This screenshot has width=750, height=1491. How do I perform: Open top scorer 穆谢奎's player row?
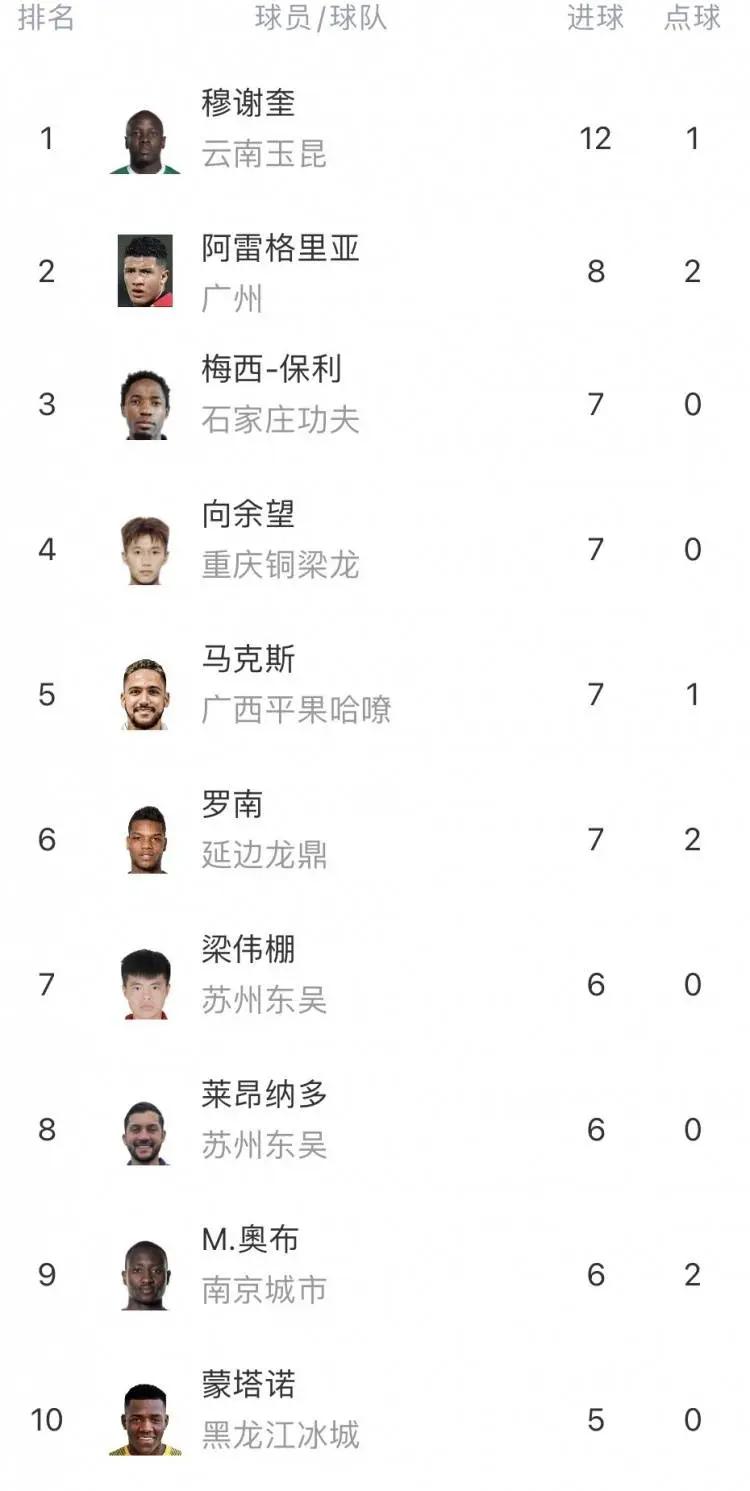(375, 138)
